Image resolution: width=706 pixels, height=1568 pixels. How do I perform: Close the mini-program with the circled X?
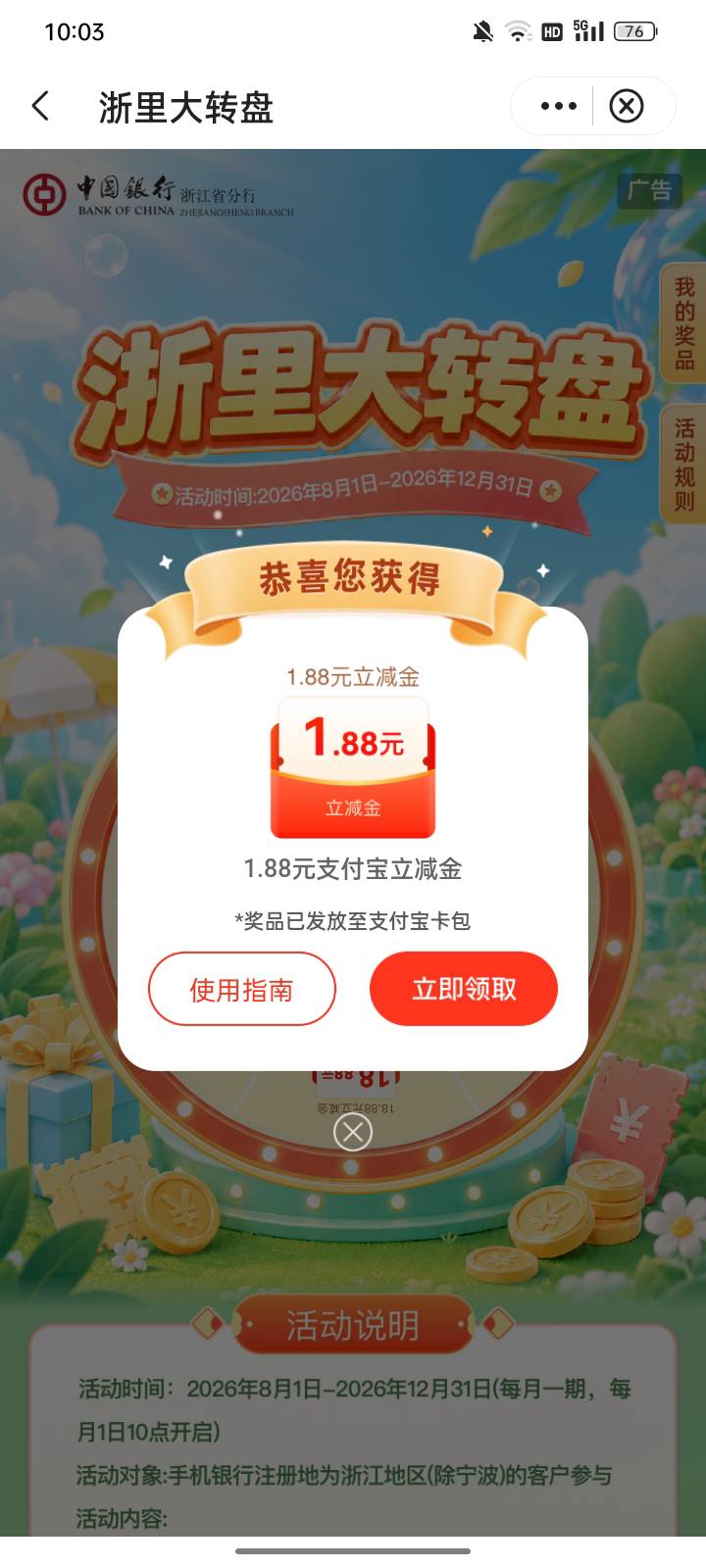(627, 106)
